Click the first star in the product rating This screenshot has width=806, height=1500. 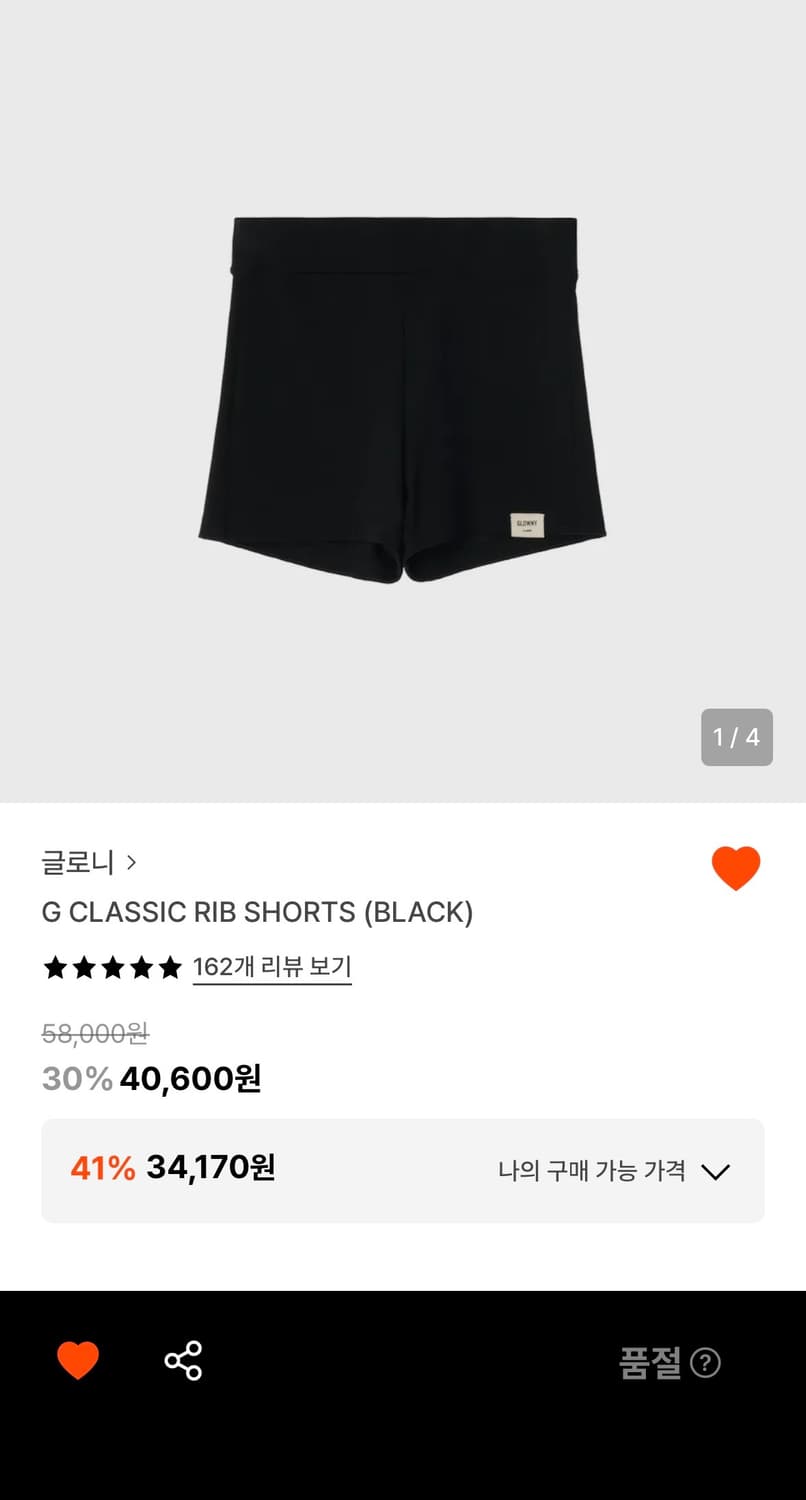(x=55, y=967)
